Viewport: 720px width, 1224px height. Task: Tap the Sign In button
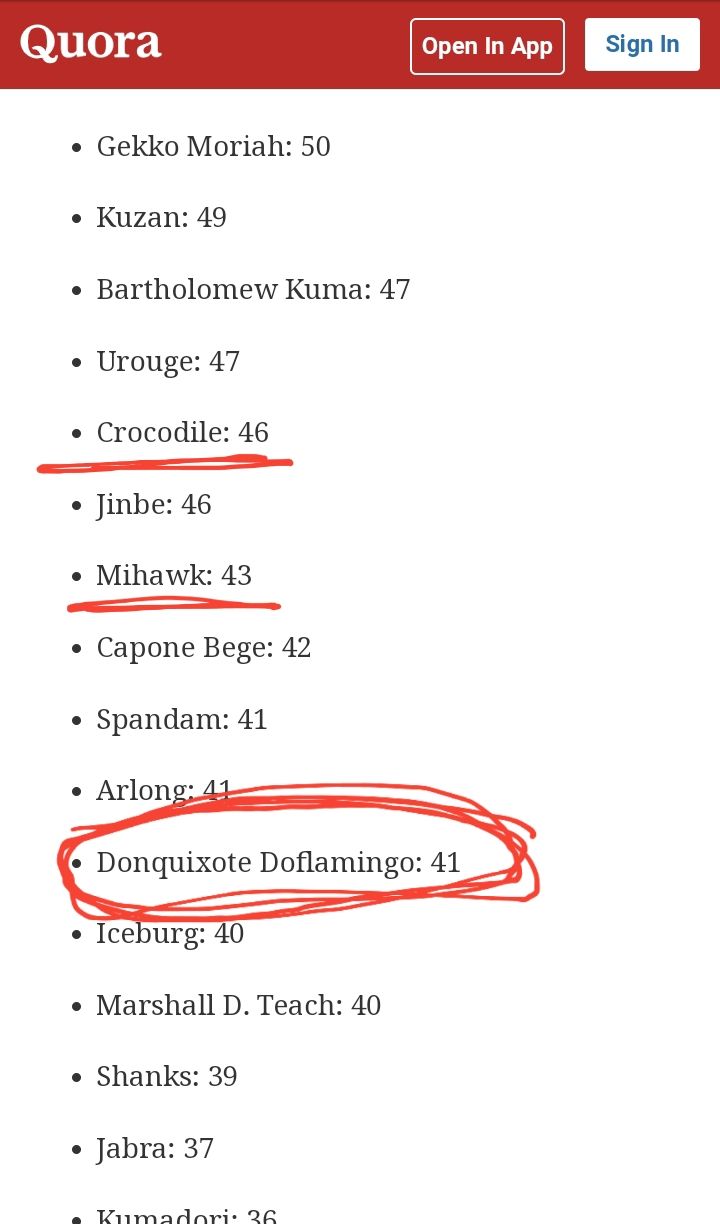coord(642,45)
